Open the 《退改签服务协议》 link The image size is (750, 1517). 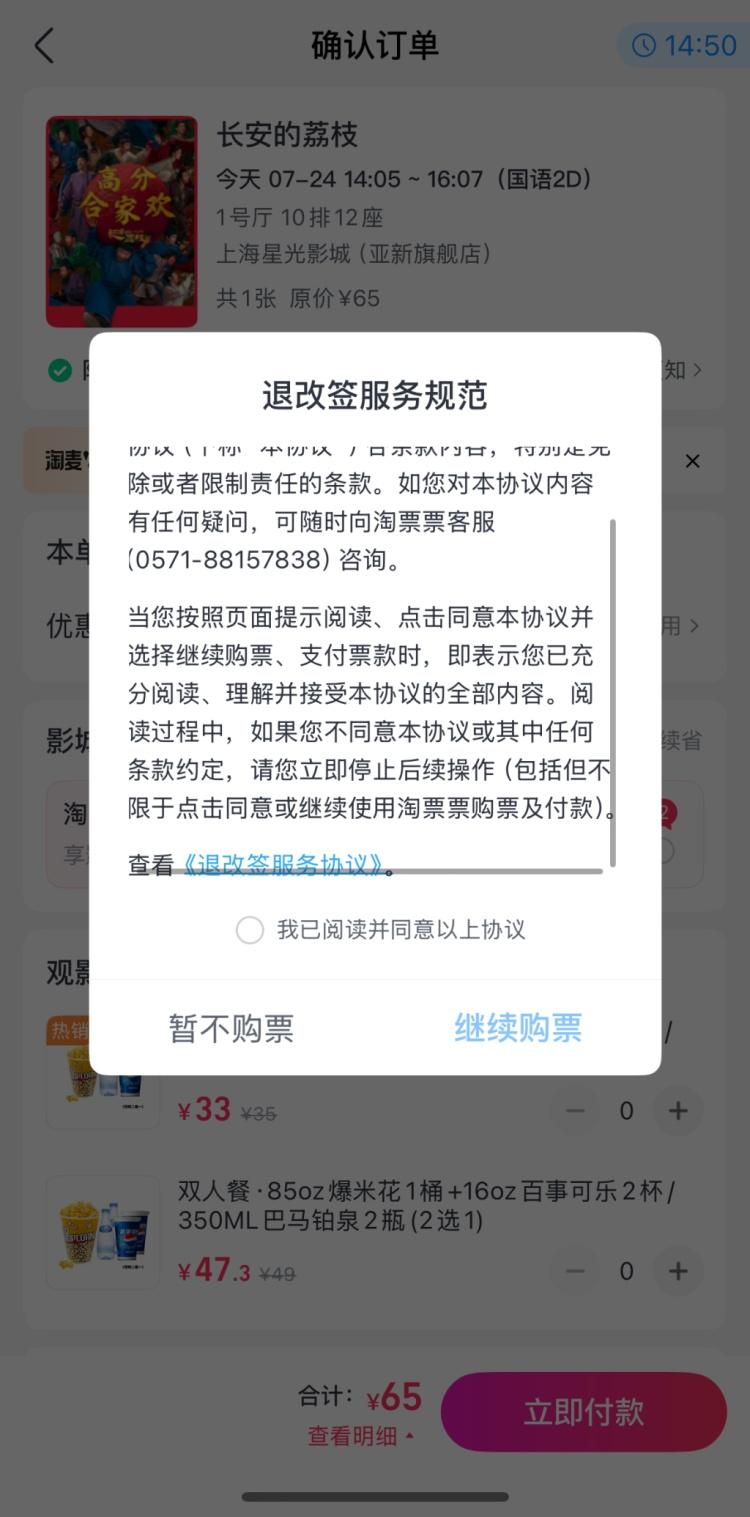click(x=284, y=865)
